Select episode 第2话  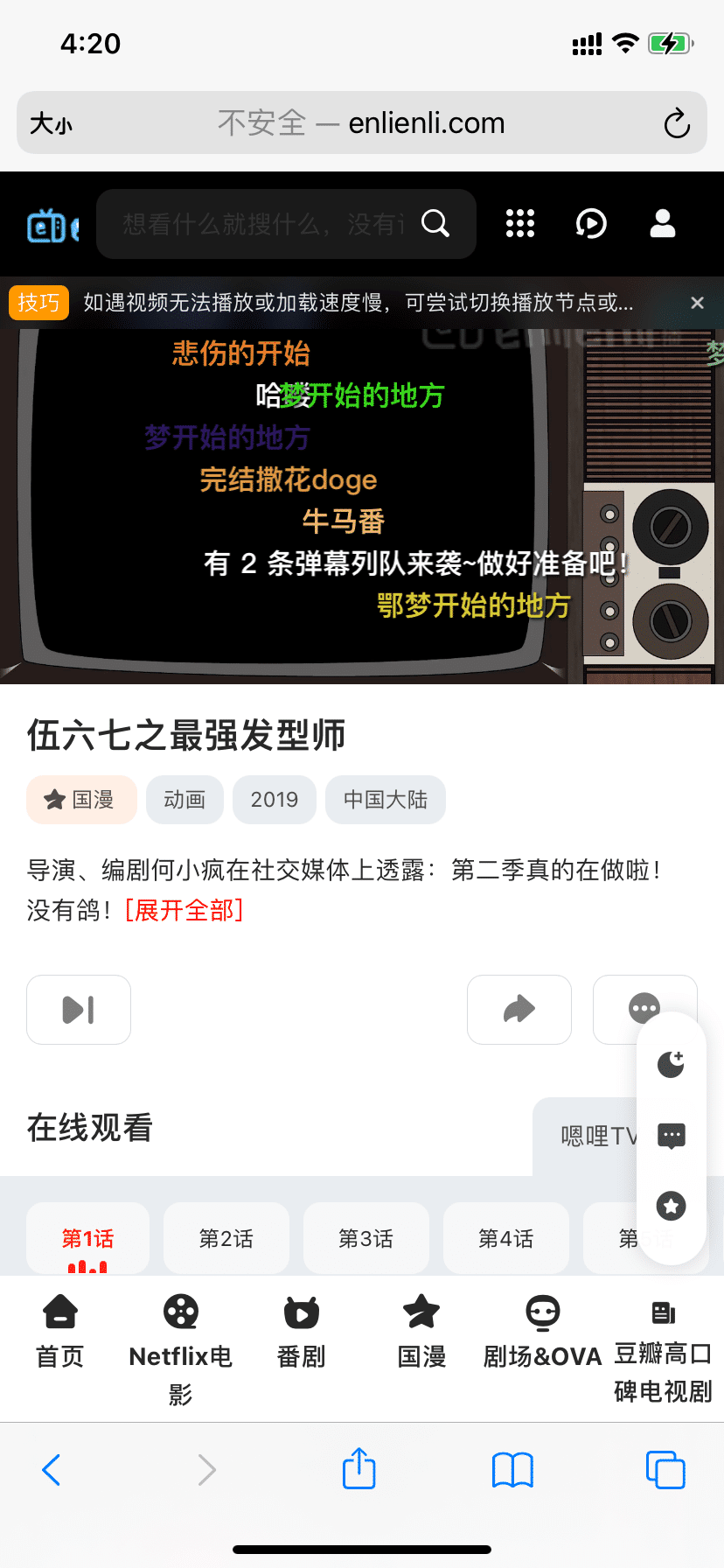pos(226,1238)
